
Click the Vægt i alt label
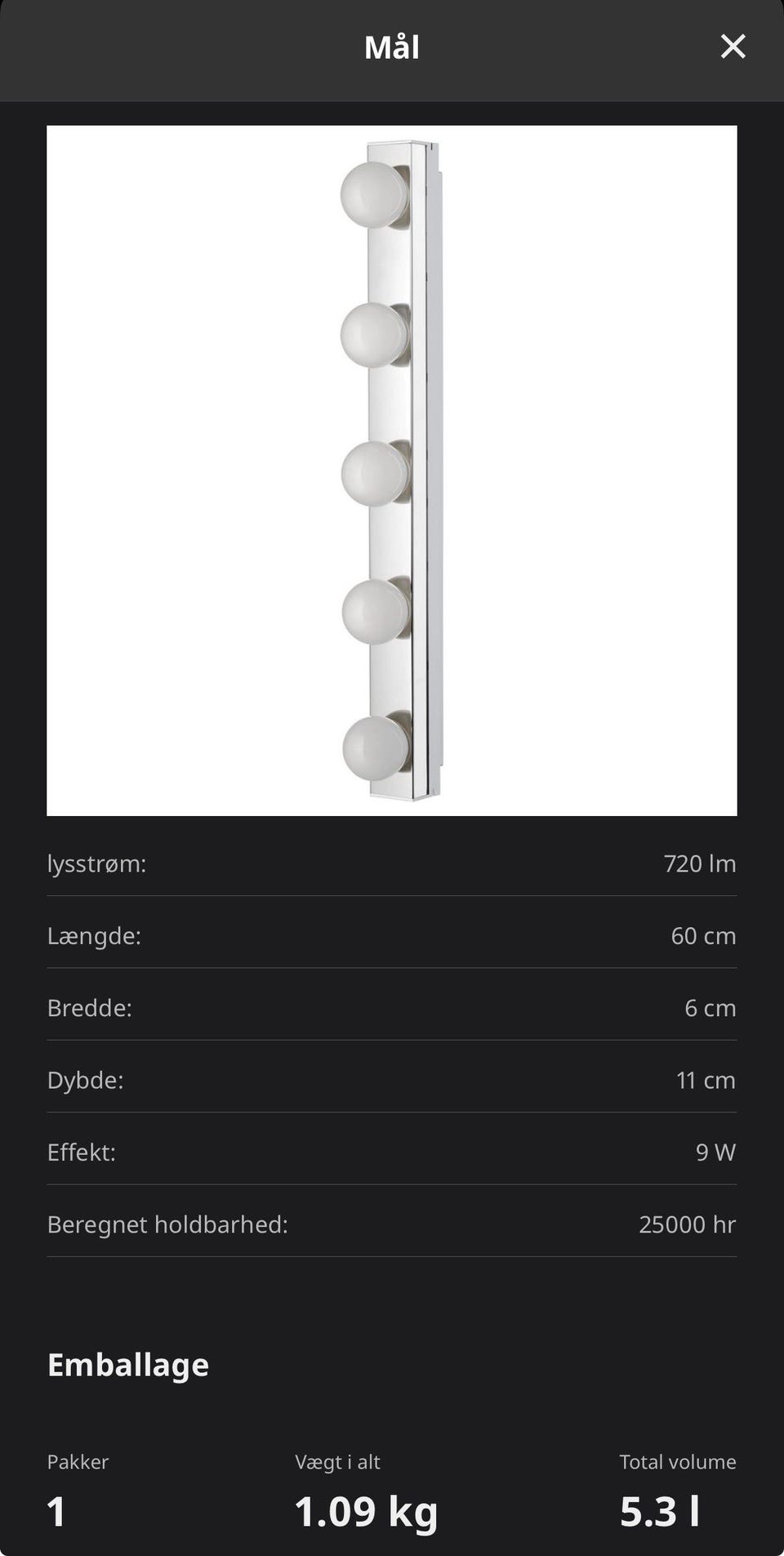click(x=337, y=1462)
